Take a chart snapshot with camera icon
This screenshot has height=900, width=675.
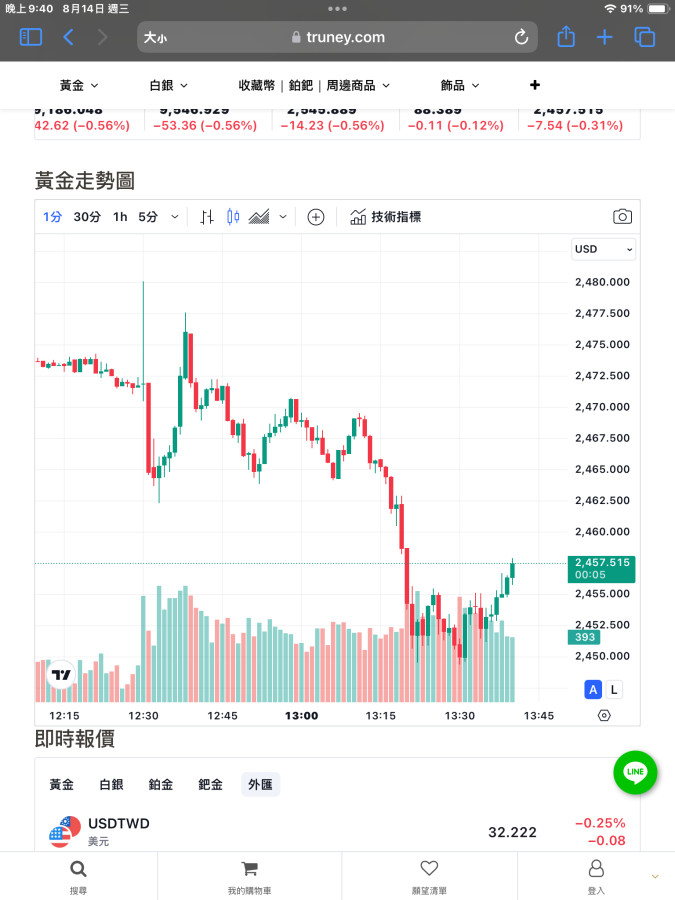click(x=622, y=217)
